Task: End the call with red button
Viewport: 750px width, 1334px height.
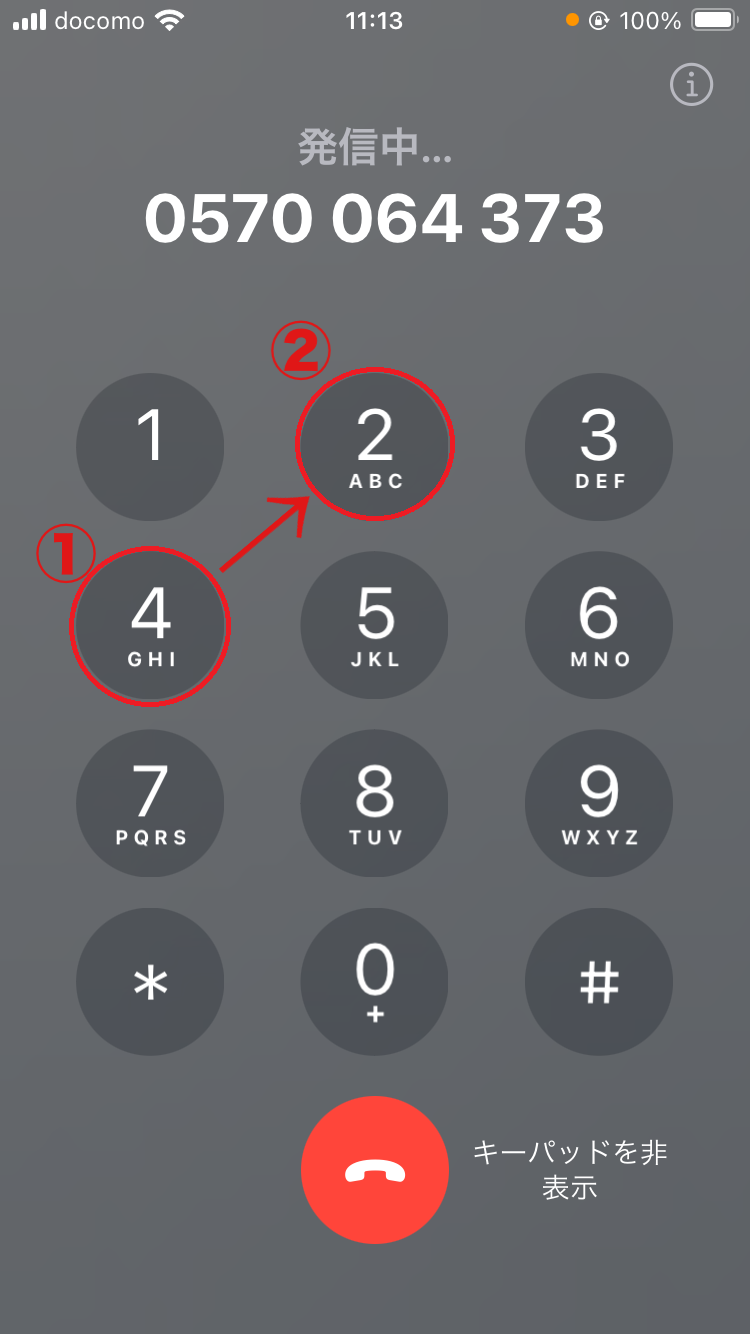Action: click(x=375, y=1170)
